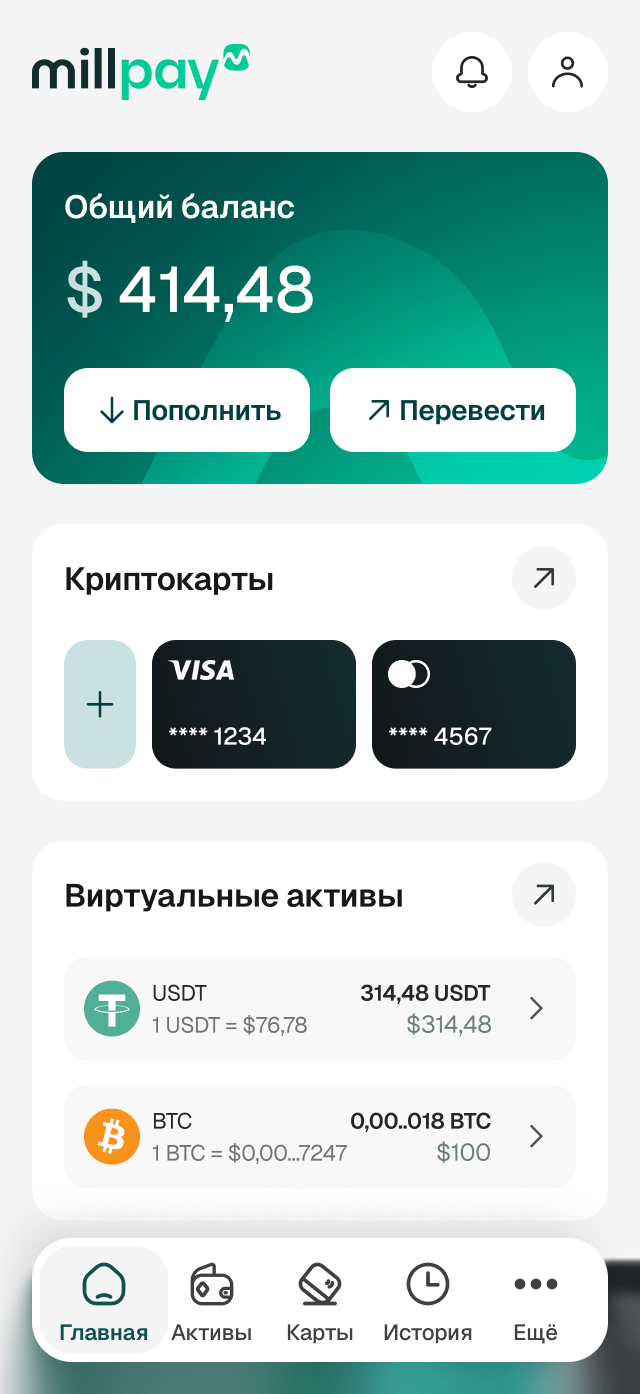The image size is (640, 1394).
Task: Add a new crypto card
Action: click(x=100, y=704)
